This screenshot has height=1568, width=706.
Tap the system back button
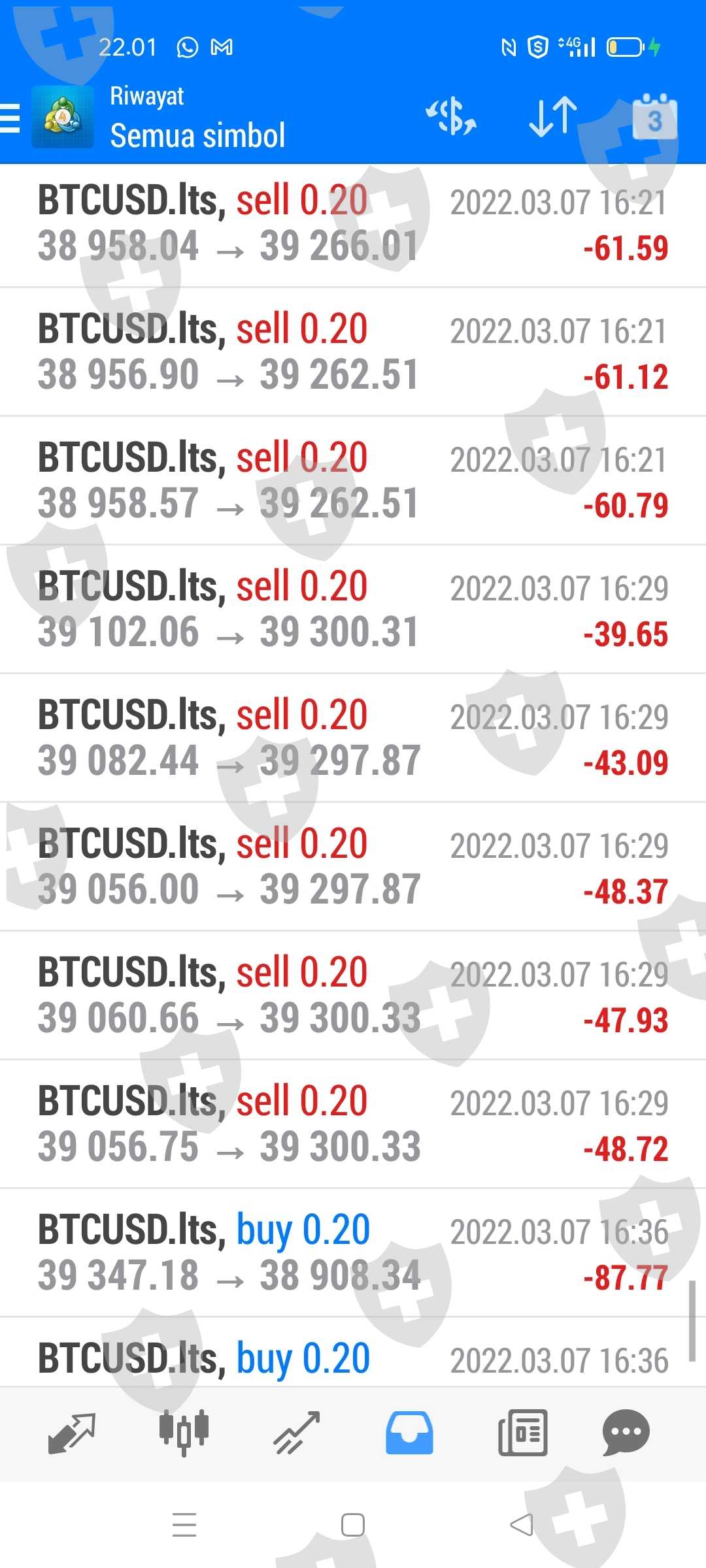pos(521,1526)
